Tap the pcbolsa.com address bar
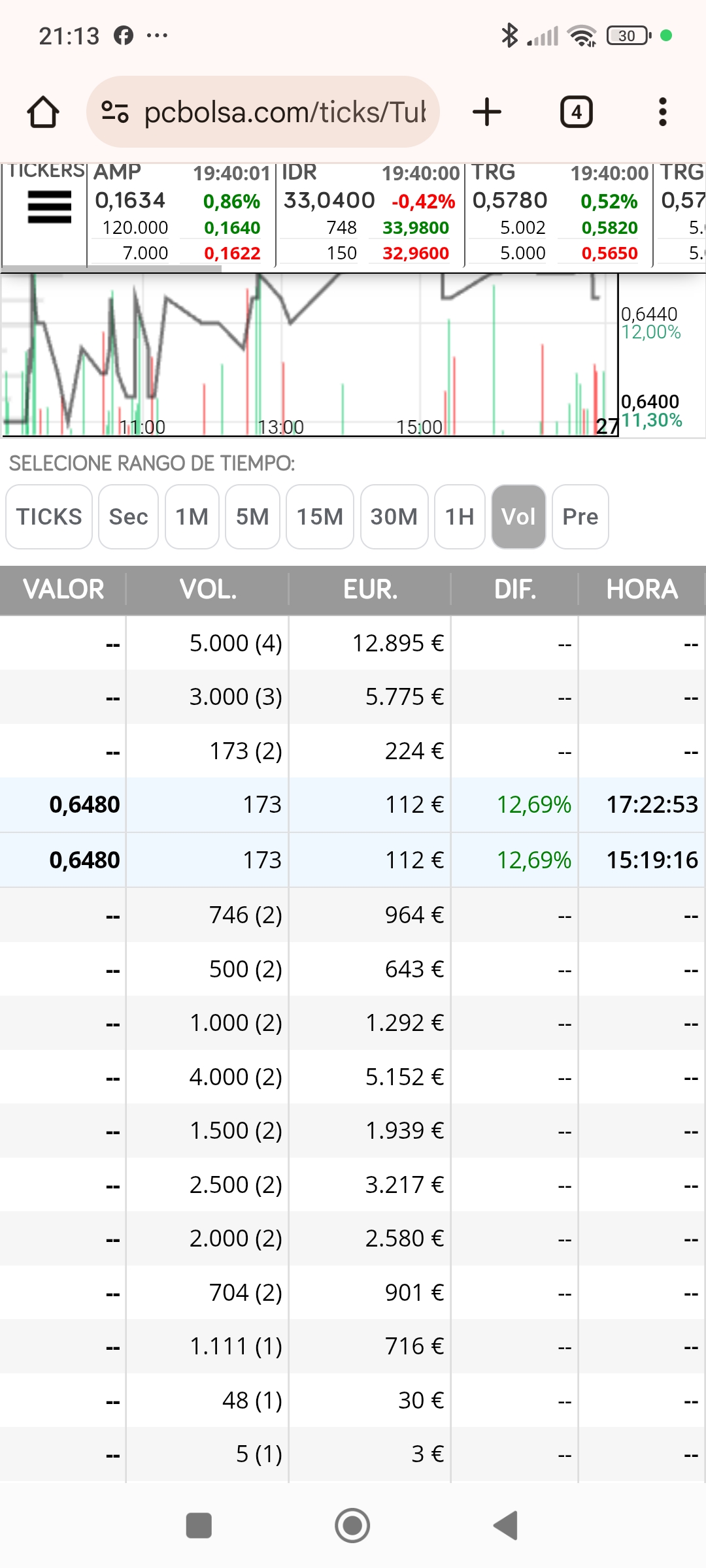Screen dimensions: 706x1568 pos(263,112)
